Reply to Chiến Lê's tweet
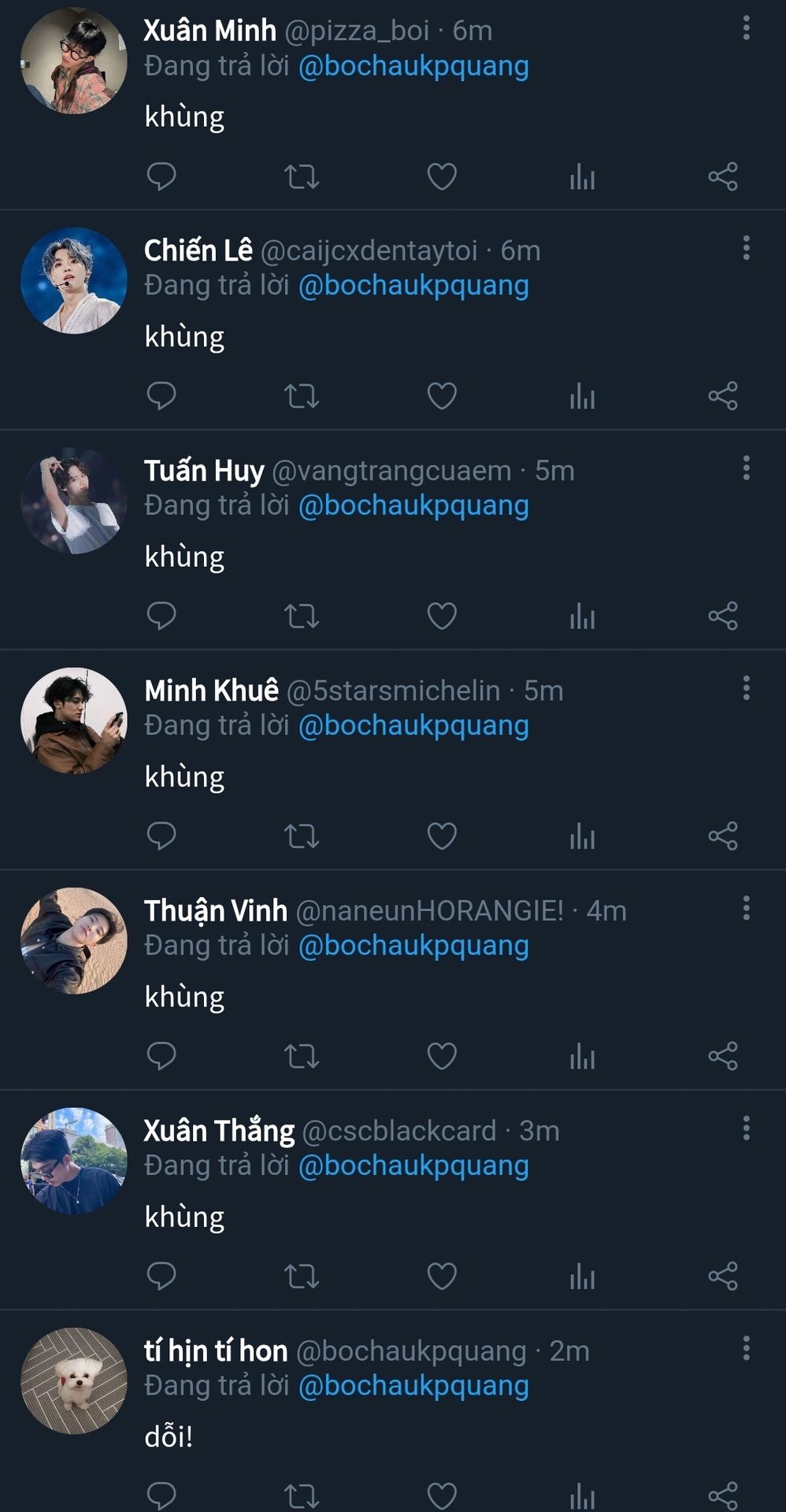 161,396
